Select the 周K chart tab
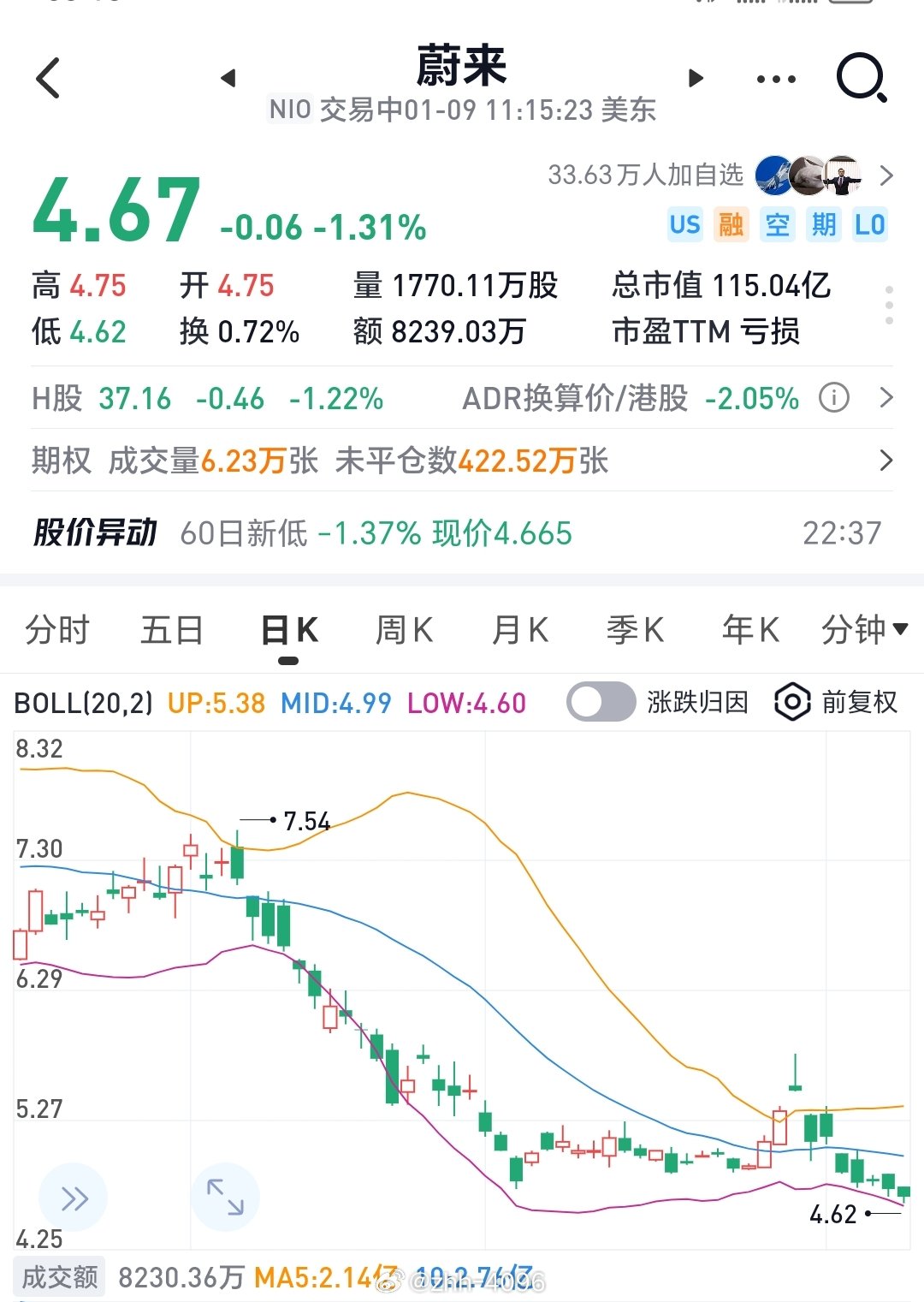 [404, 631]
